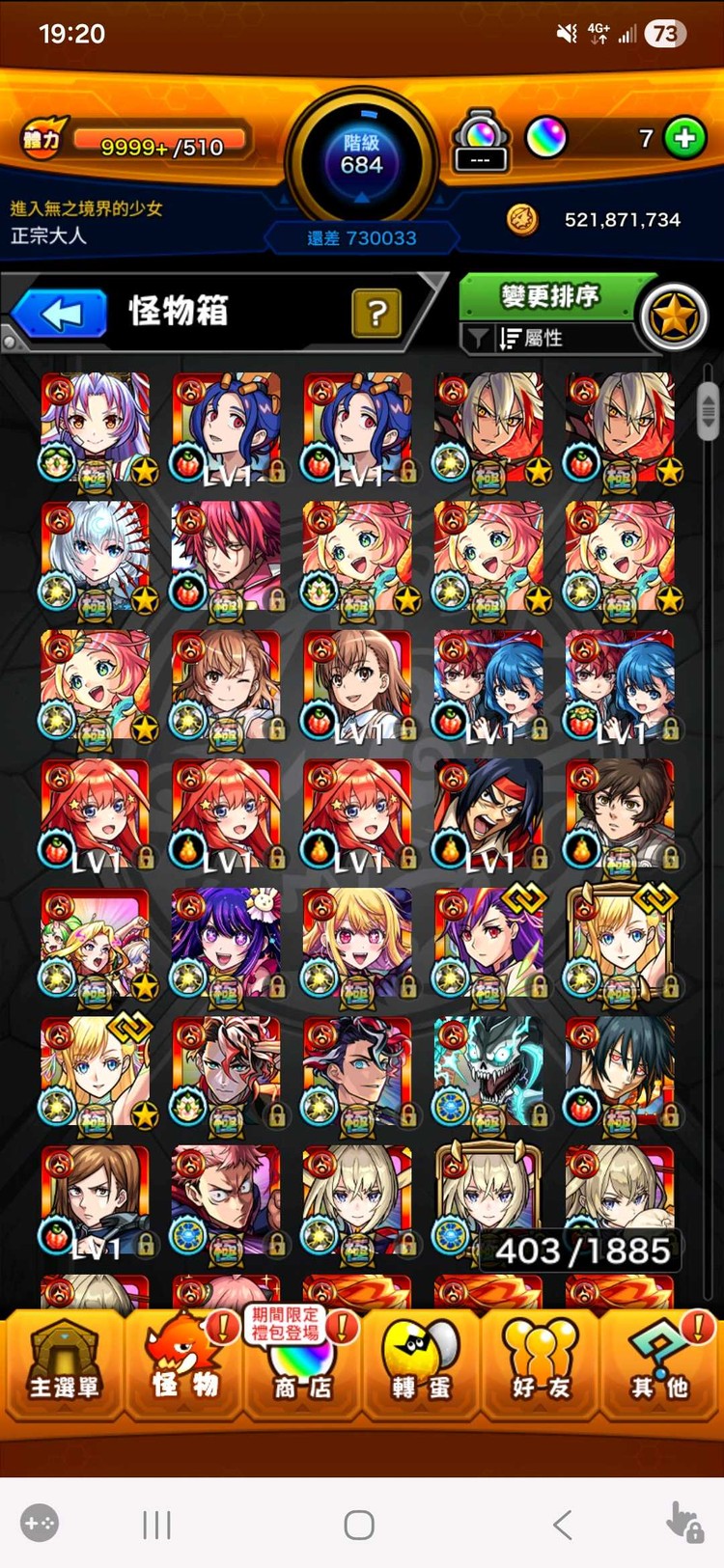Open the gold star favorites filter

(674, 316)
